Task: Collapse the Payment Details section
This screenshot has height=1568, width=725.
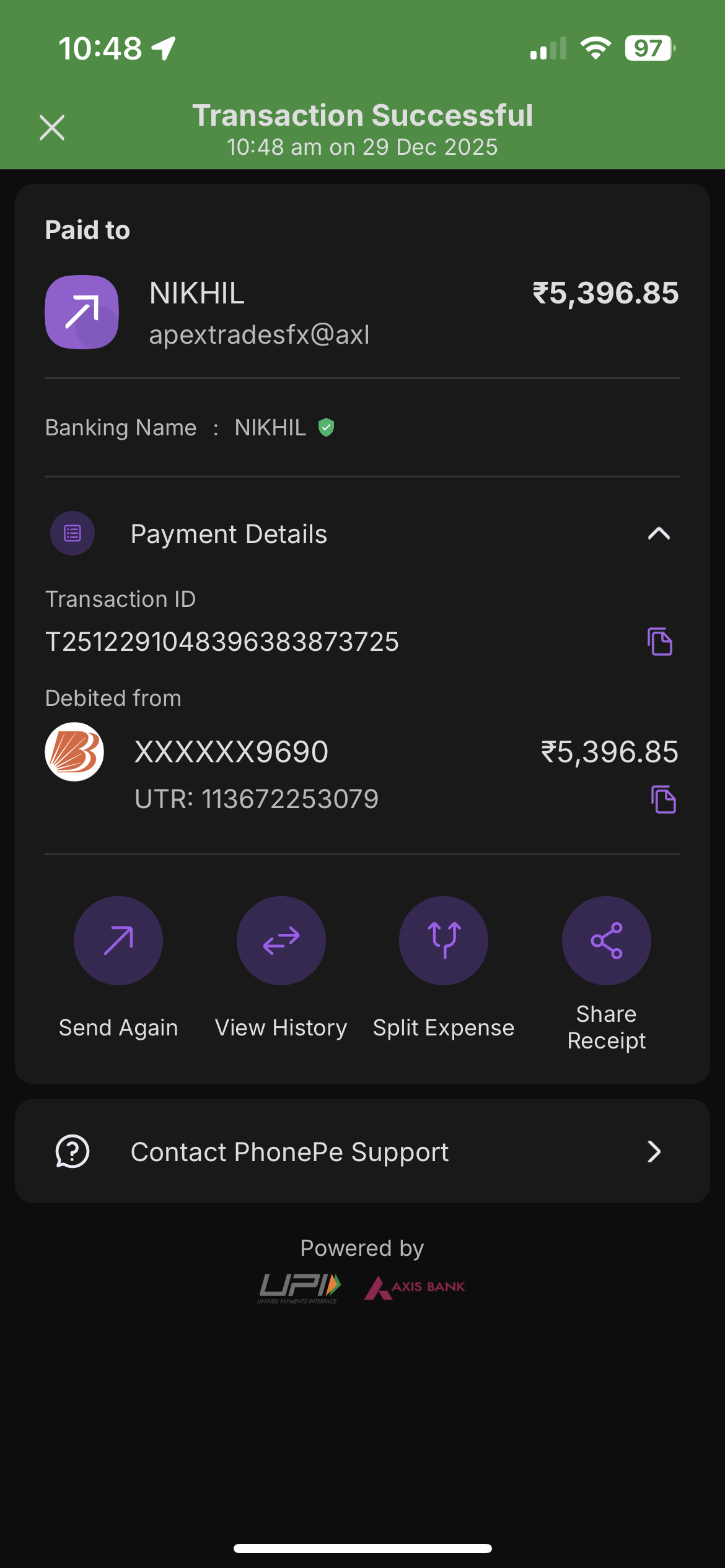Action: tap(659, 534)
